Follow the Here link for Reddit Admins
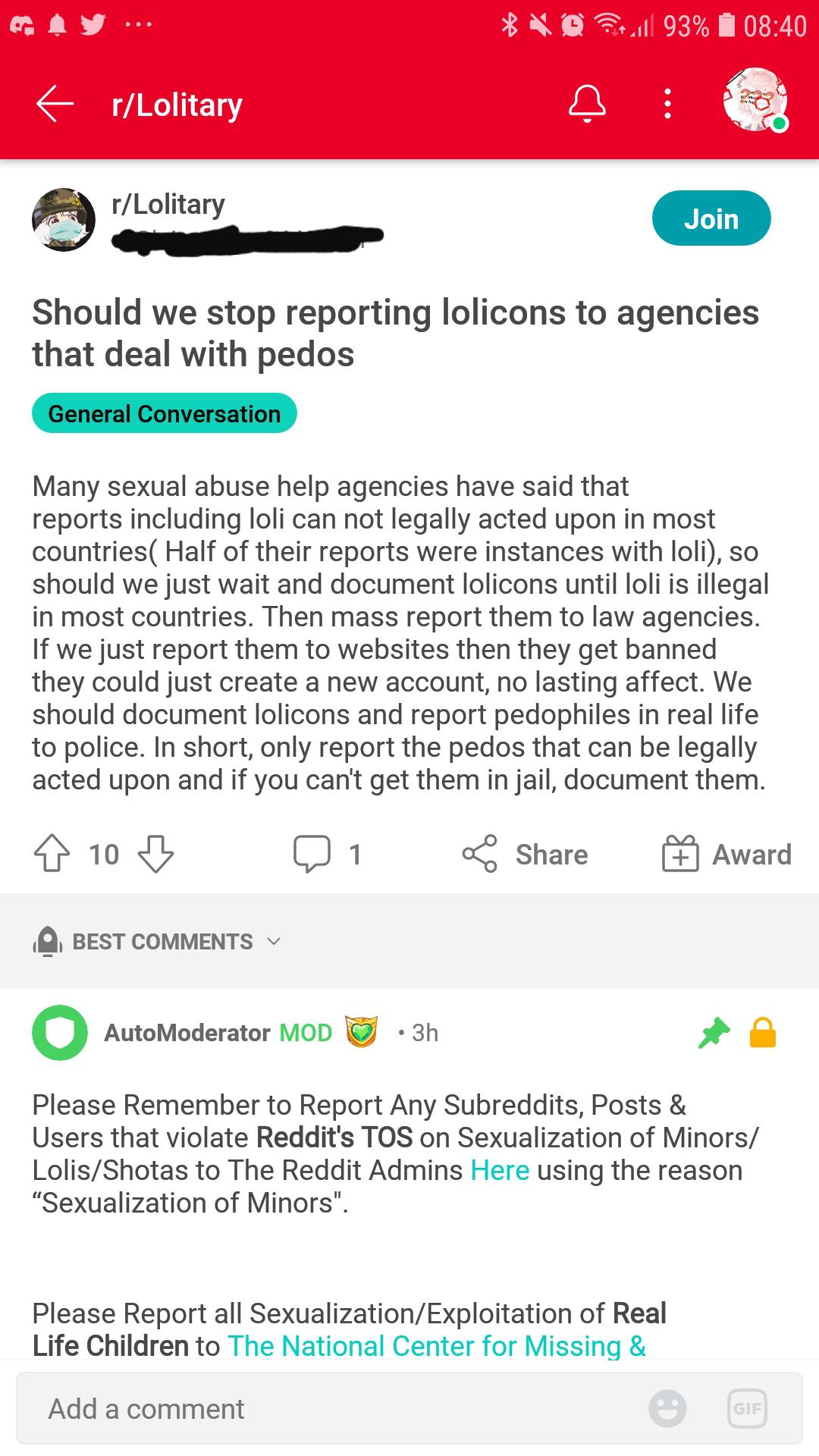The width and height of the screenshot is (819, 1456). (499, 1170)
